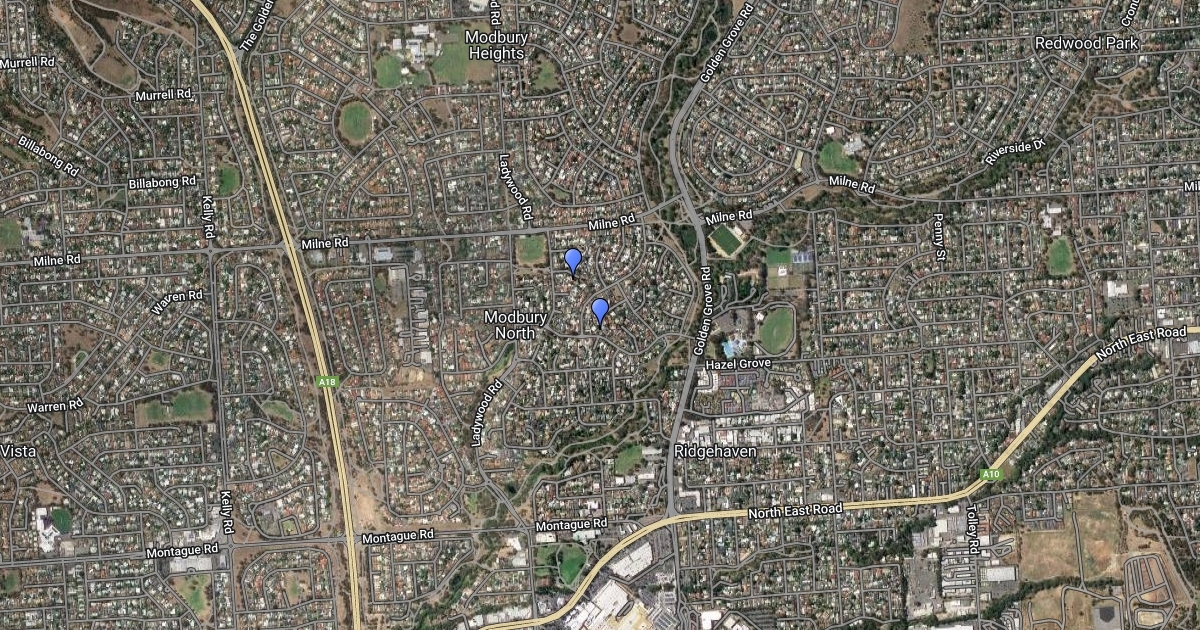Select the blue map pin right of Modbury North label
Screen dimensions: 1200x630
coord(600,310)
